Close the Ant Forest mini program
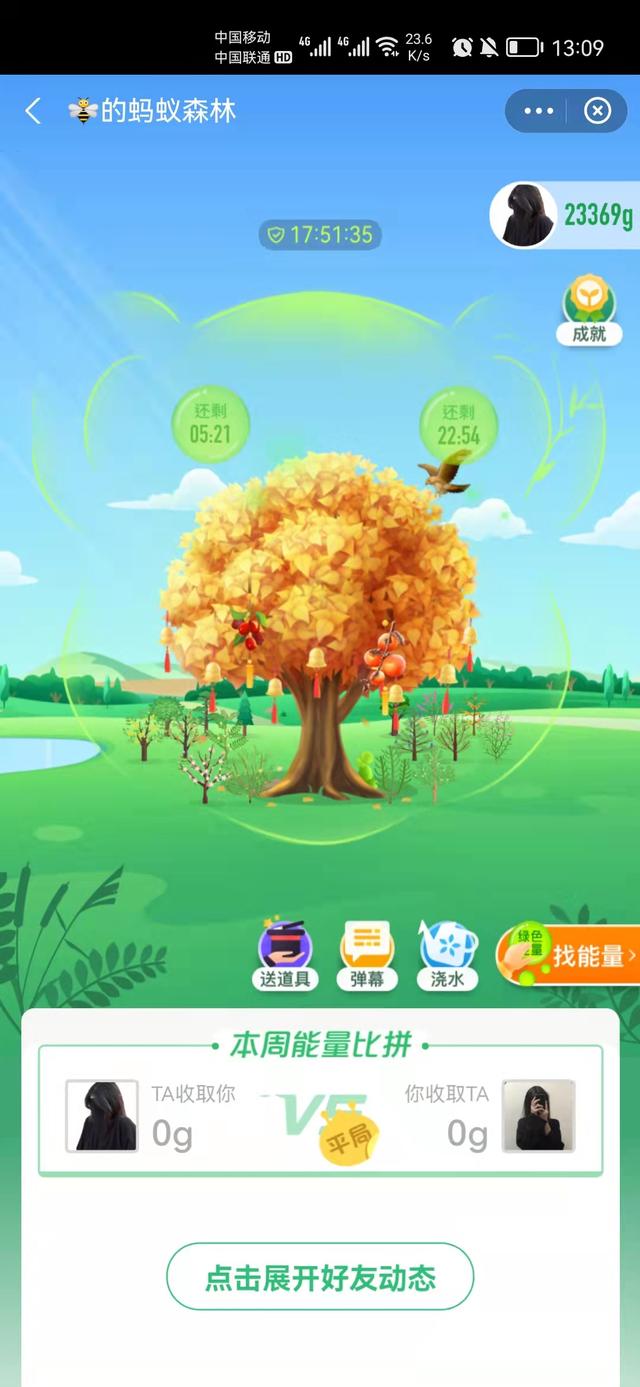This screenshot has height=1387, width=640. [x=597, y=111]
